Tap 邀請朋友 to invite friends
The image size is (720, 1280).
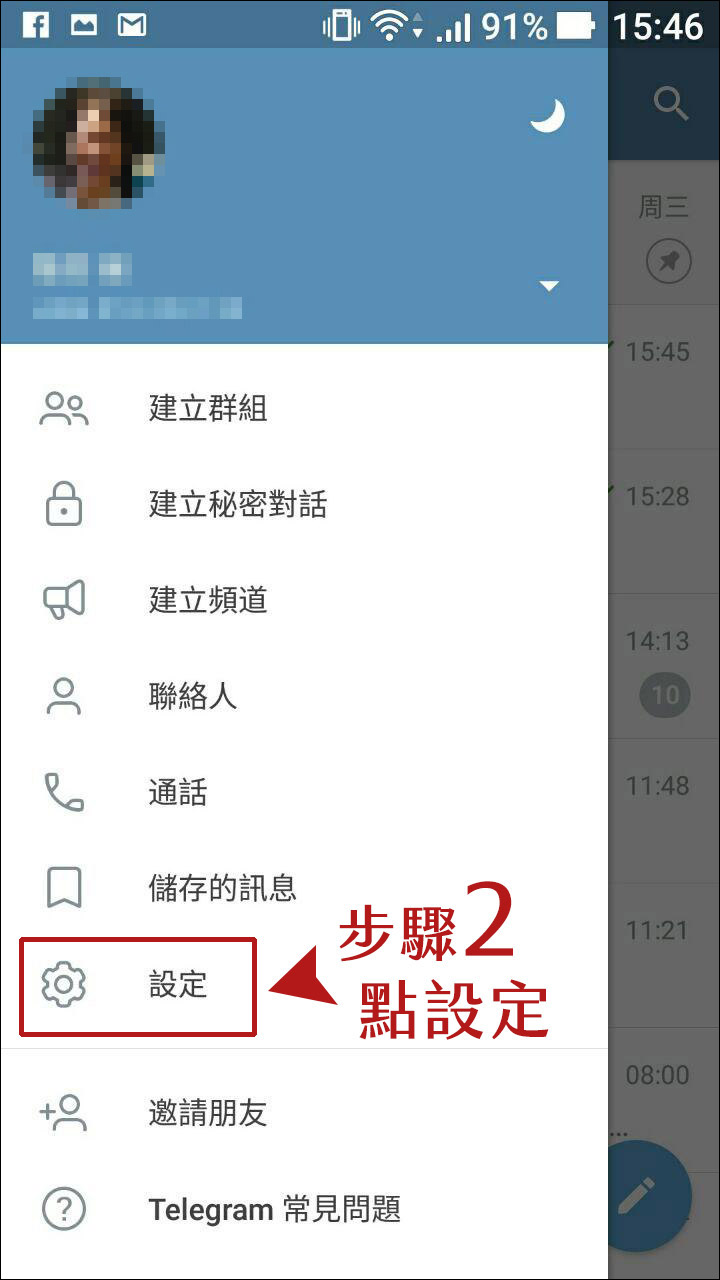pos(304,1113)
